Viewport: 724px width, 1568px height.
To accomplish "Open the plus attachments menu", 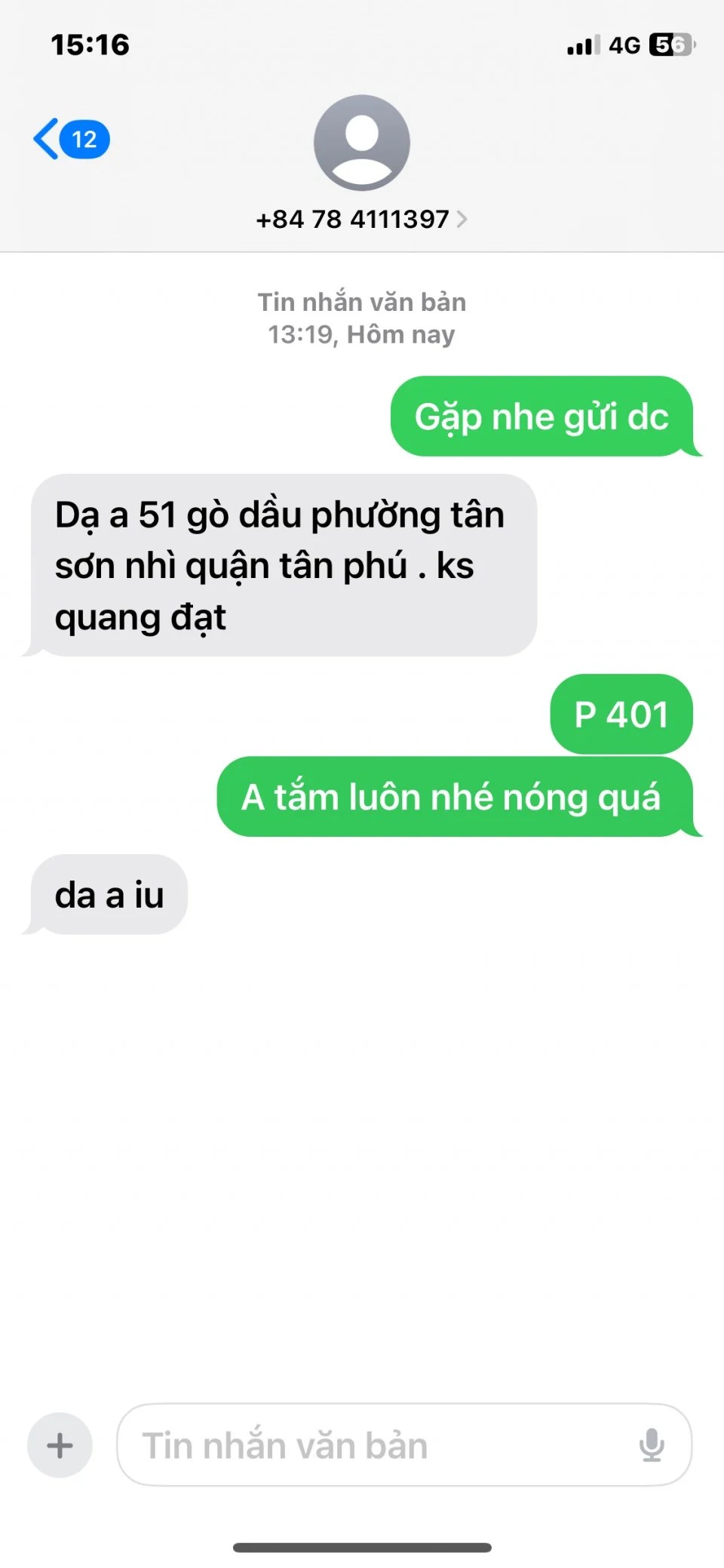I will click(60, 1445).
